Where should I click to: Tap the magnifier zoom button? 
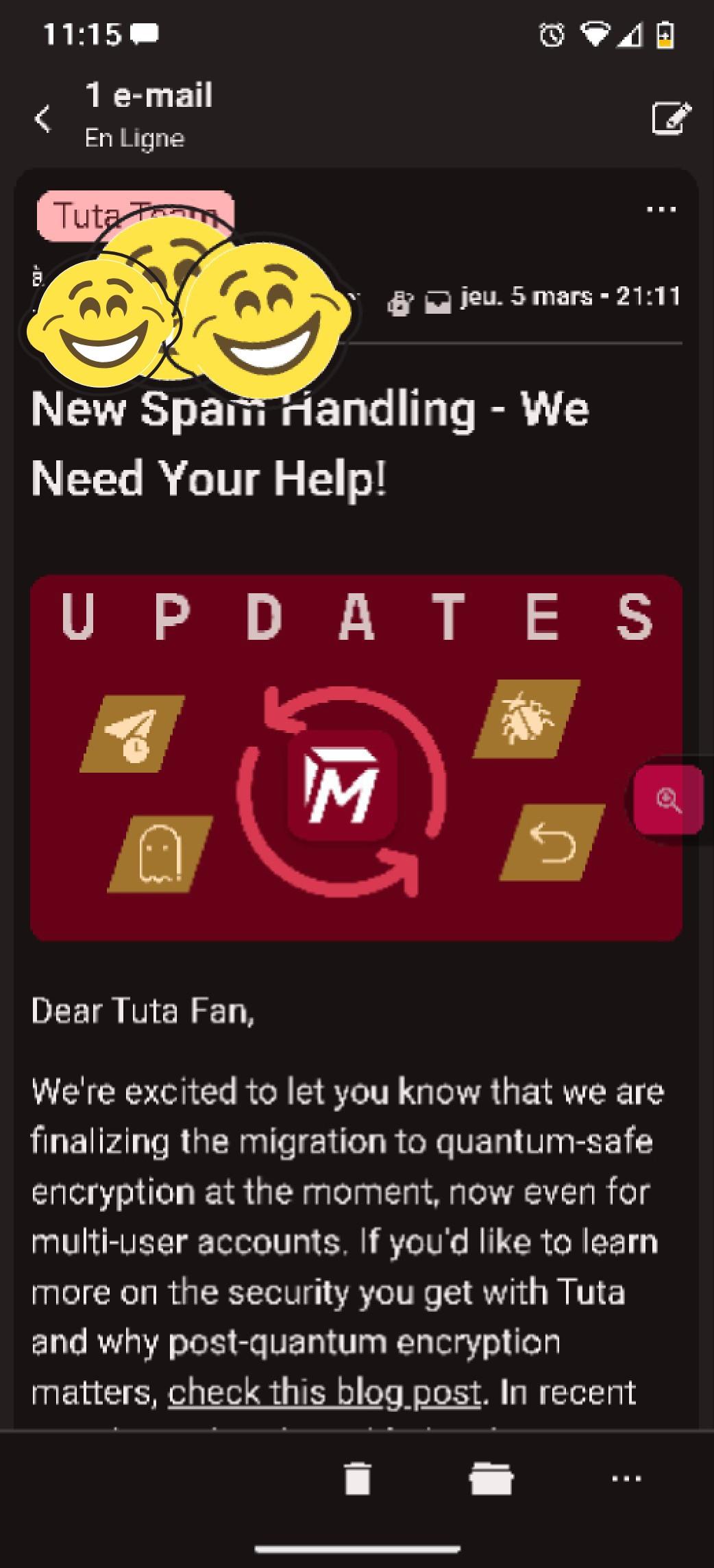point(669,800)
